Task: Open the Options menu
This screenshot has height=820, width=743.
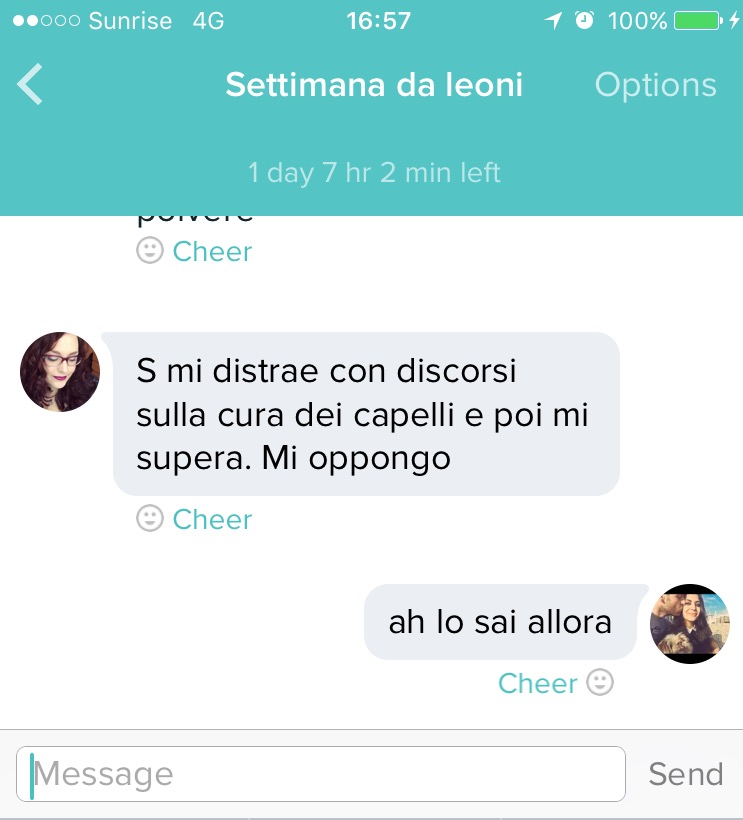Action: pos(655,85)
